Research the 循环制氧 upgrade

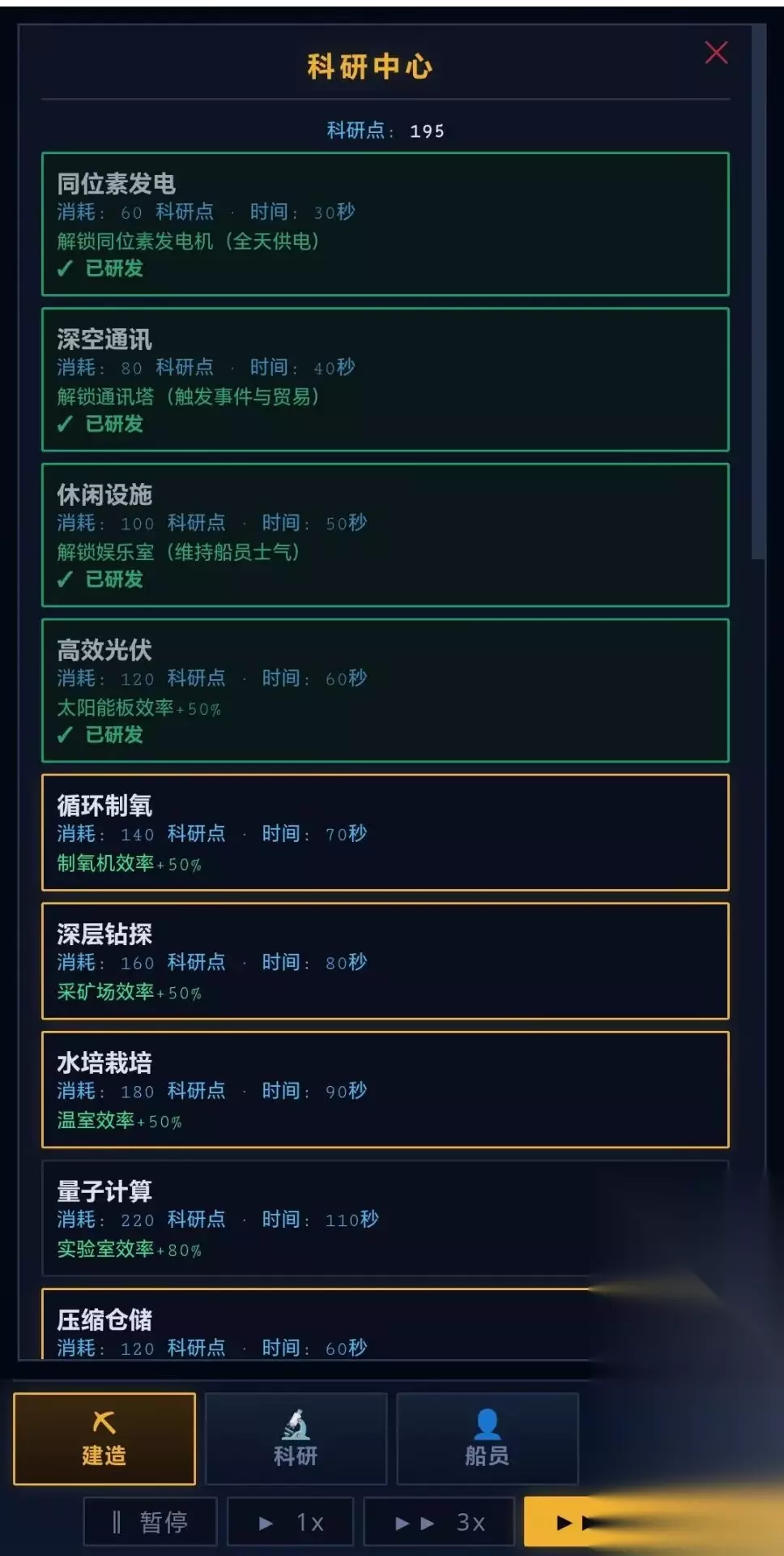click(386, 832)
